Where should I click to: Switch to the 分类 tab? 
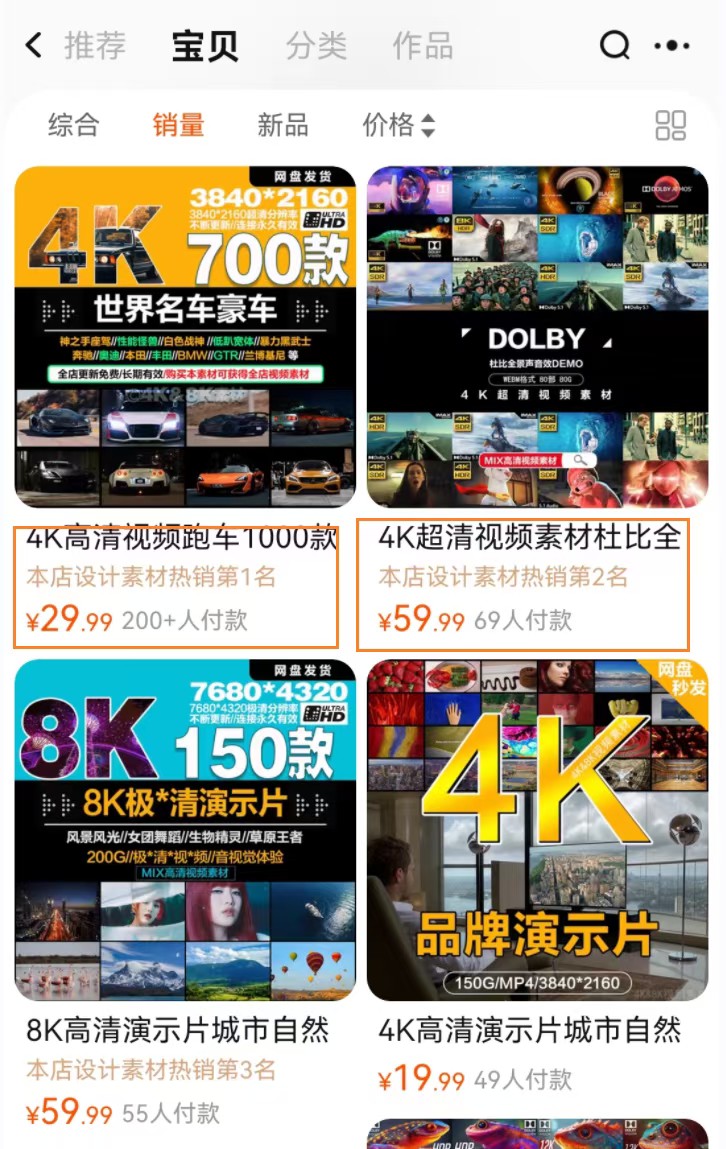click(316, 46)
